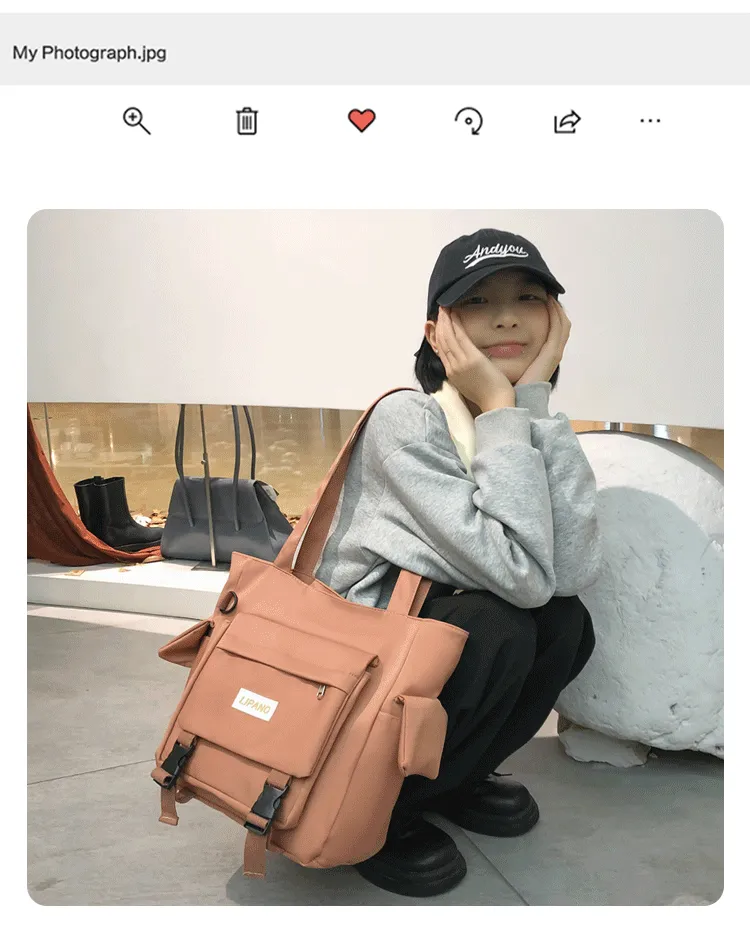This screenshot has height=943, width=750.
Task: Share My Photograph.jpg
Action: pyautogui.click(x=567, y=122)
